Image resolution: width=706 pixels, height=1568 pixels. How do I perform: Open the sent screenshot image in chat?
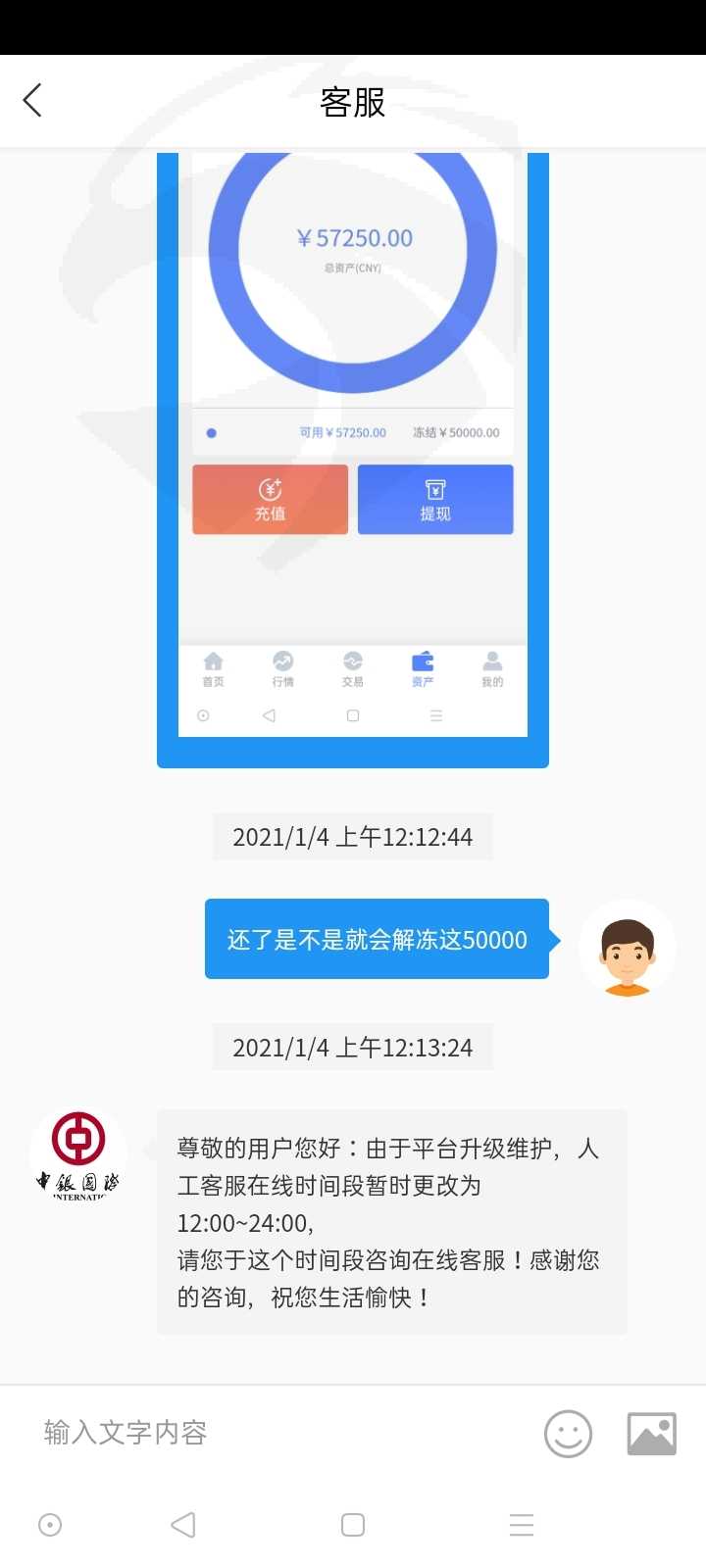tap(353, 459)
